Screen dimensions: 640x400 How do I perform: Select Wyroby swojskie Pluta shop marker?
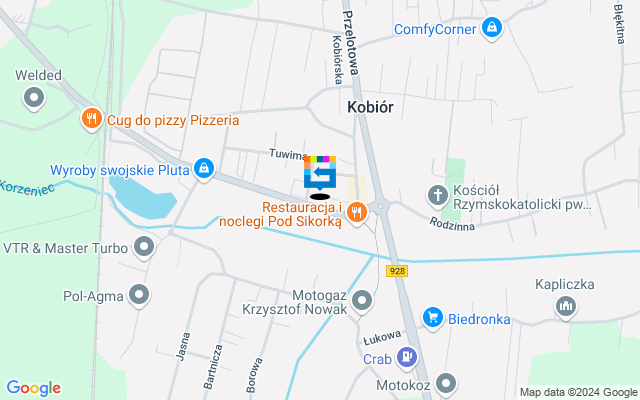pyautogui.click(x=204, y=168)
